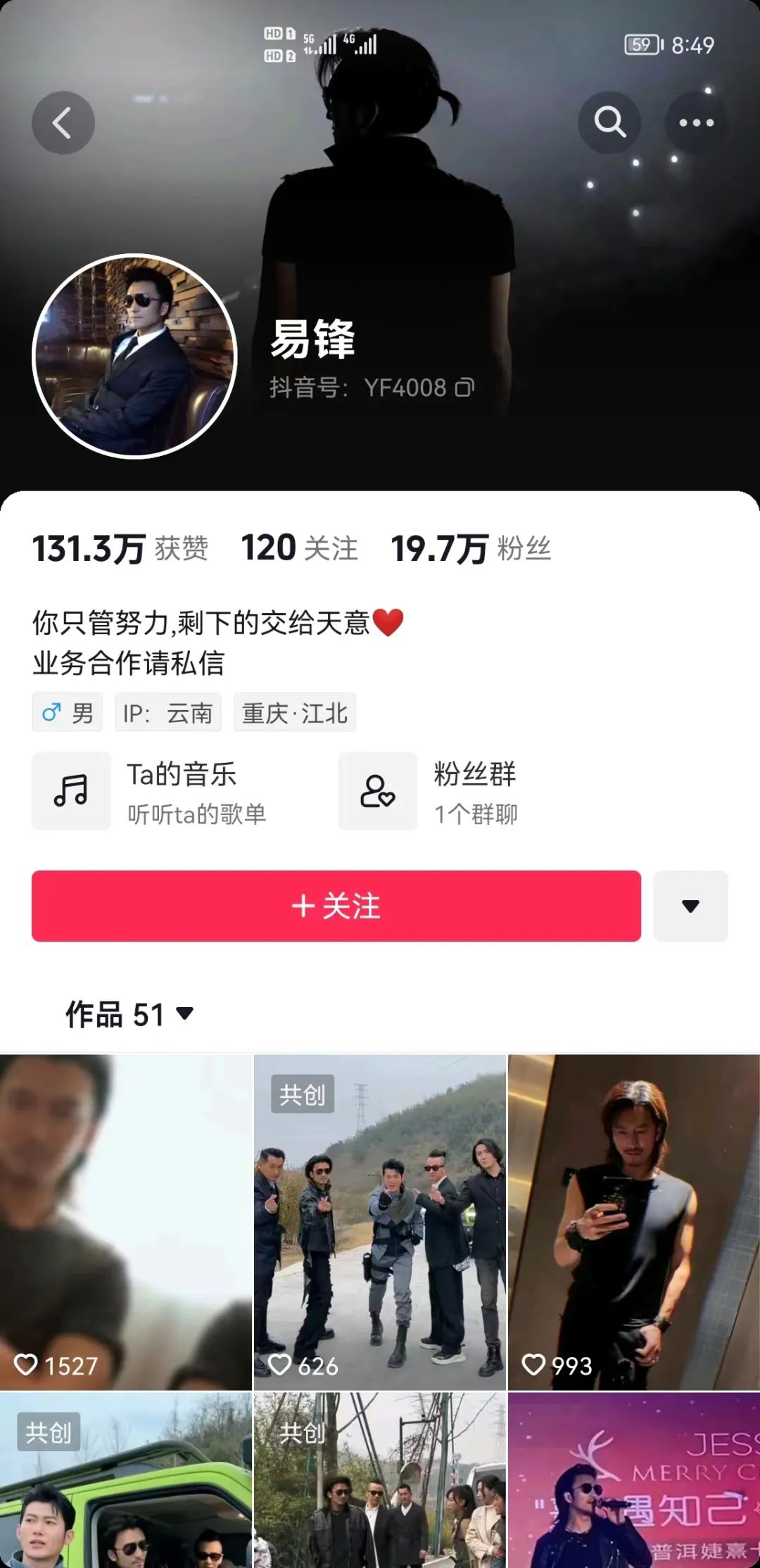
Task: Expand the dropdown arrow next to 关注
Action: (x=690, y=906)
